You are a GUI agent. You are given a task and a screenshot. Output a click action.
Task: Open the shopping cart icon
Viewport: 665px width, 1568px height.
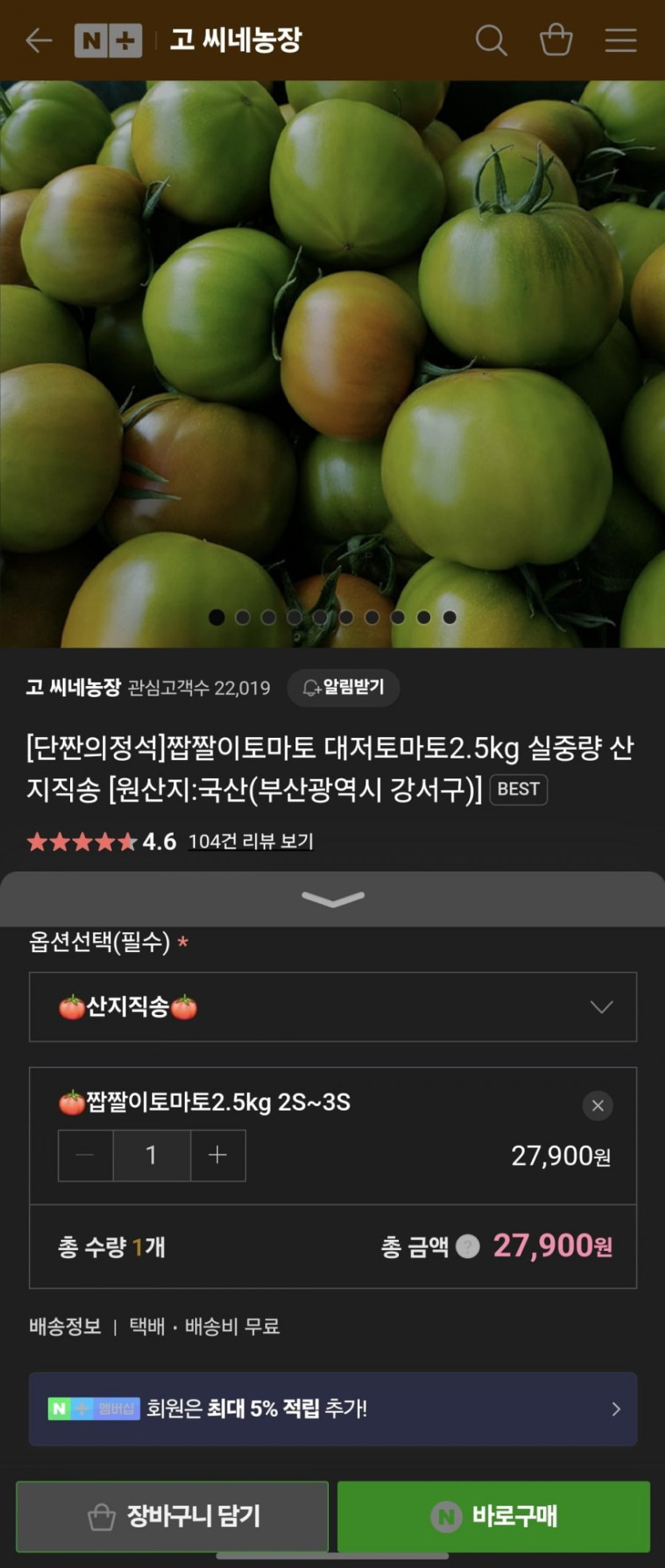pos(556,40)
